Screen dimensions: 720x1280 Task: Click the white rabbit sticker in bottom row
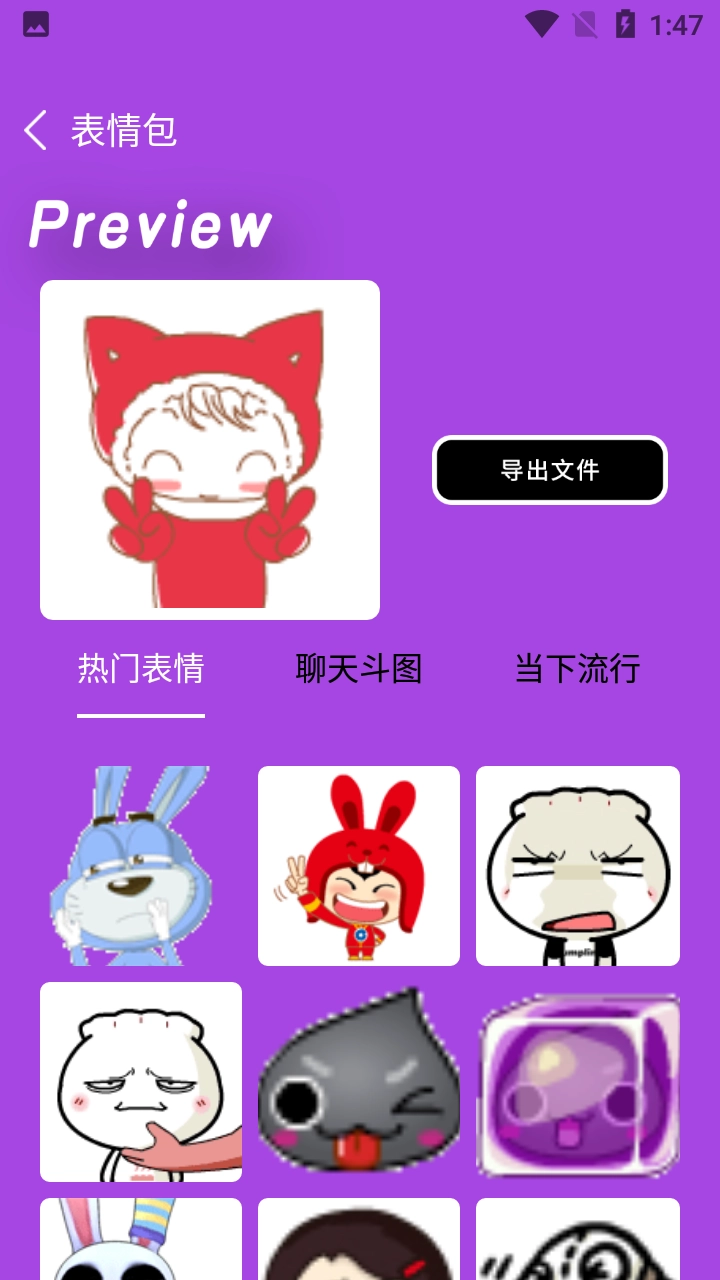[140, 1245]
